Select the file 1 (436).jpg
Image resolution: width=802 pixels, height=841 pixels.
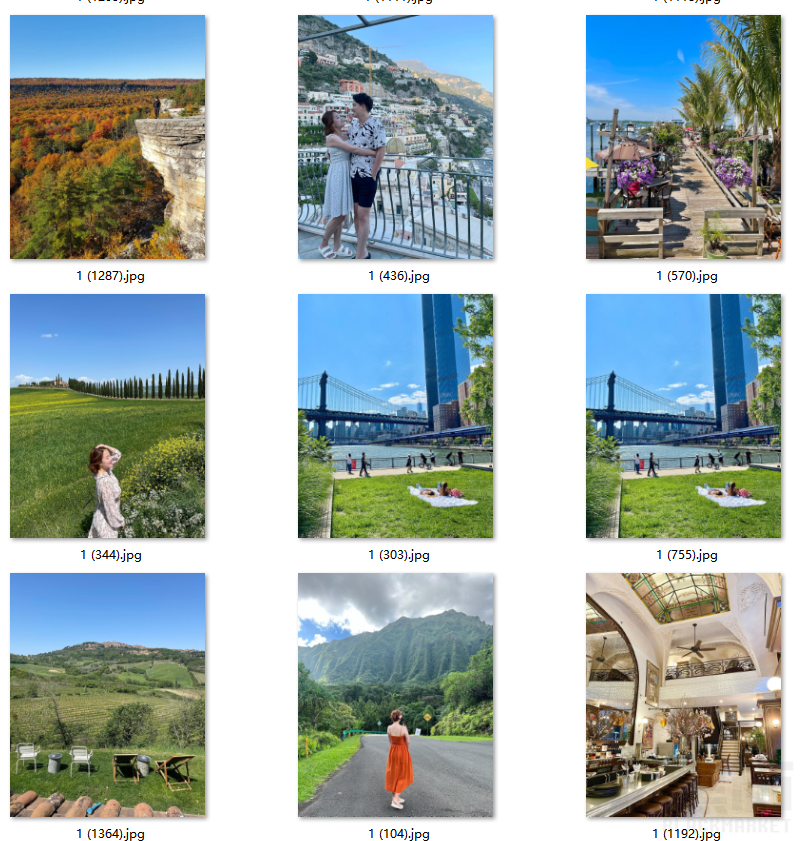[x=396, y=137]
